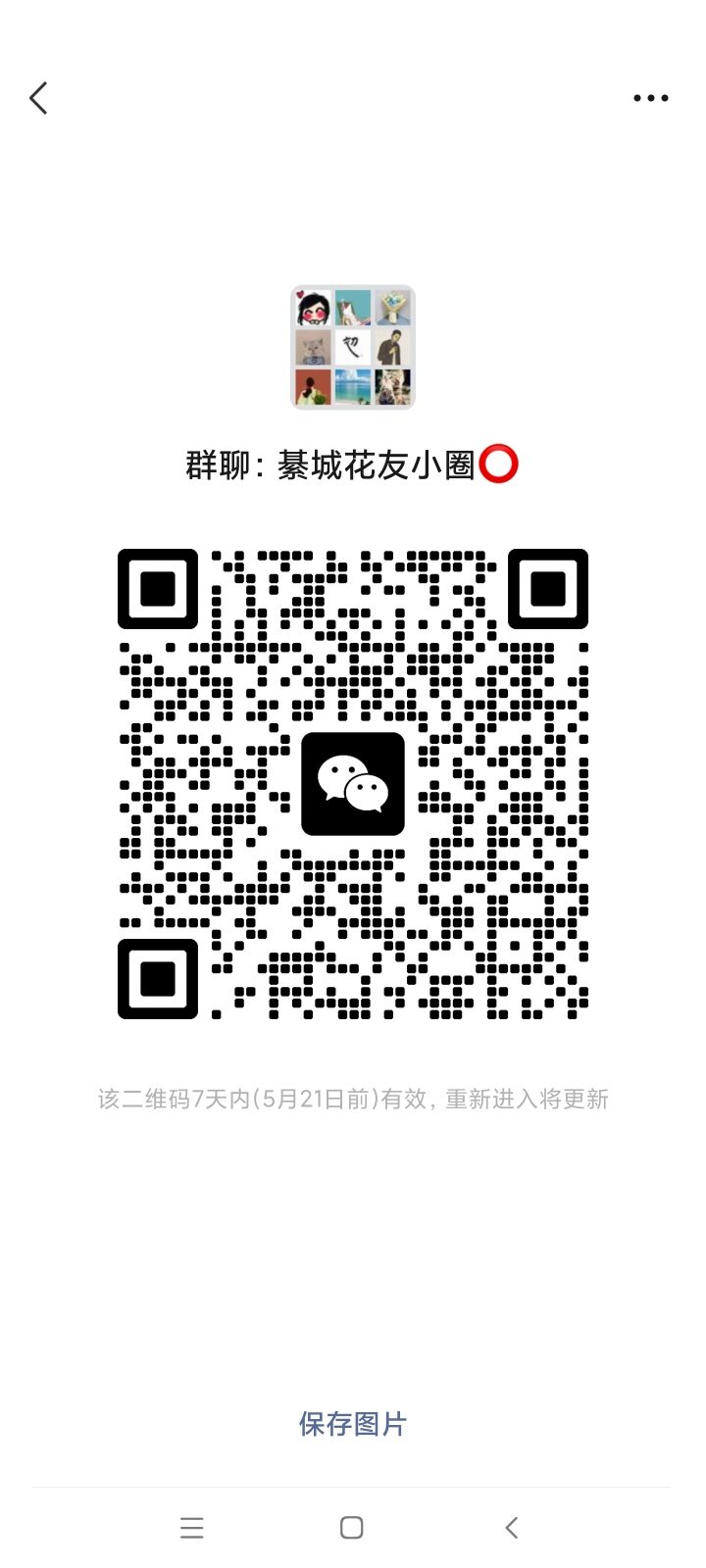This screenshot has width=706, height=1568.
Task: Open the three-dot overflow menu
Action: 650,98
